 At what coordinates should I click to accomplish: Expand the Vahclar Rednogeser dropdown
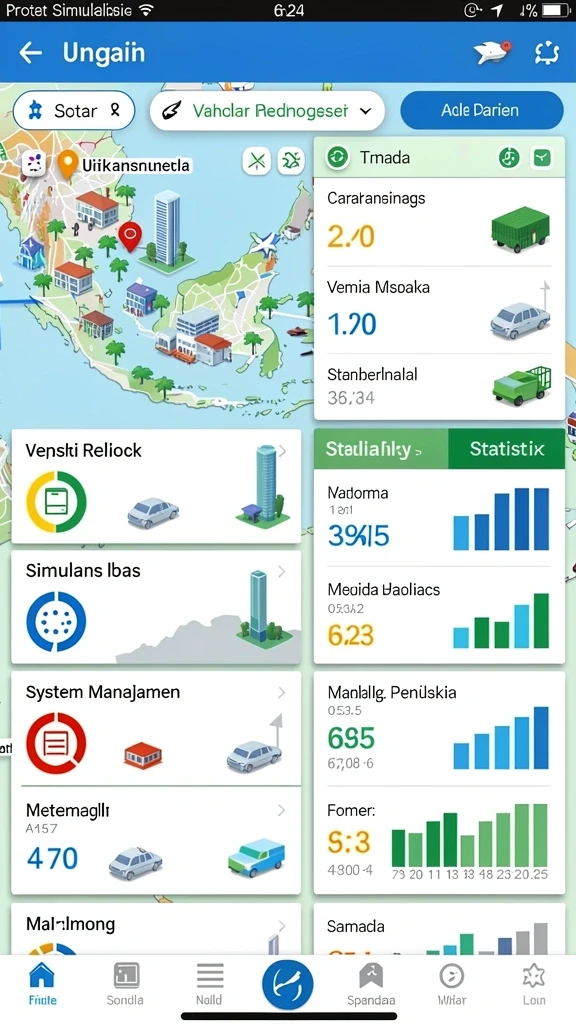tap(266, 111)
